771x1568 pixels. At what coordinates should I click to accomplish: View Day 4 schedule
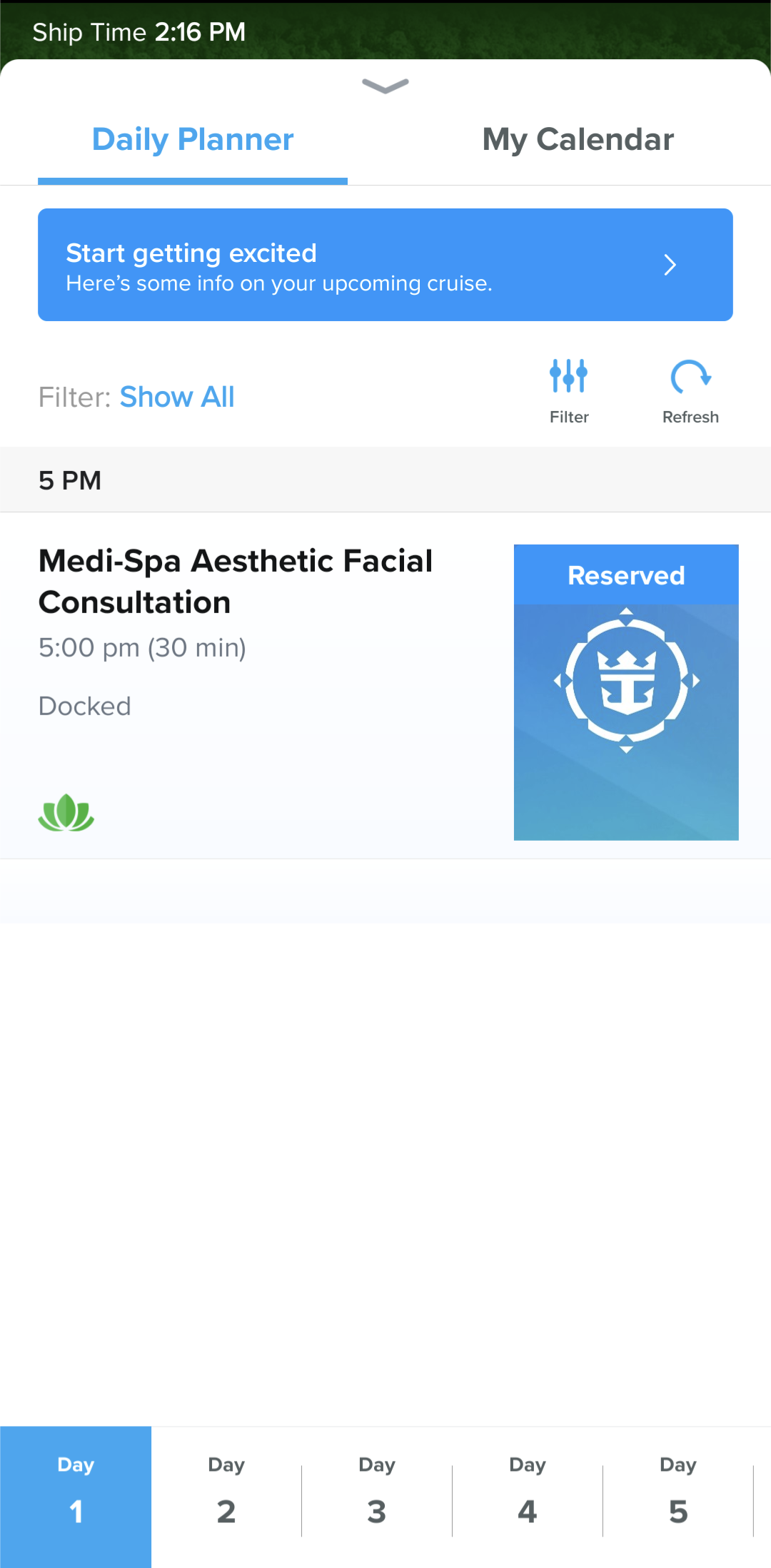(528, 1497)
